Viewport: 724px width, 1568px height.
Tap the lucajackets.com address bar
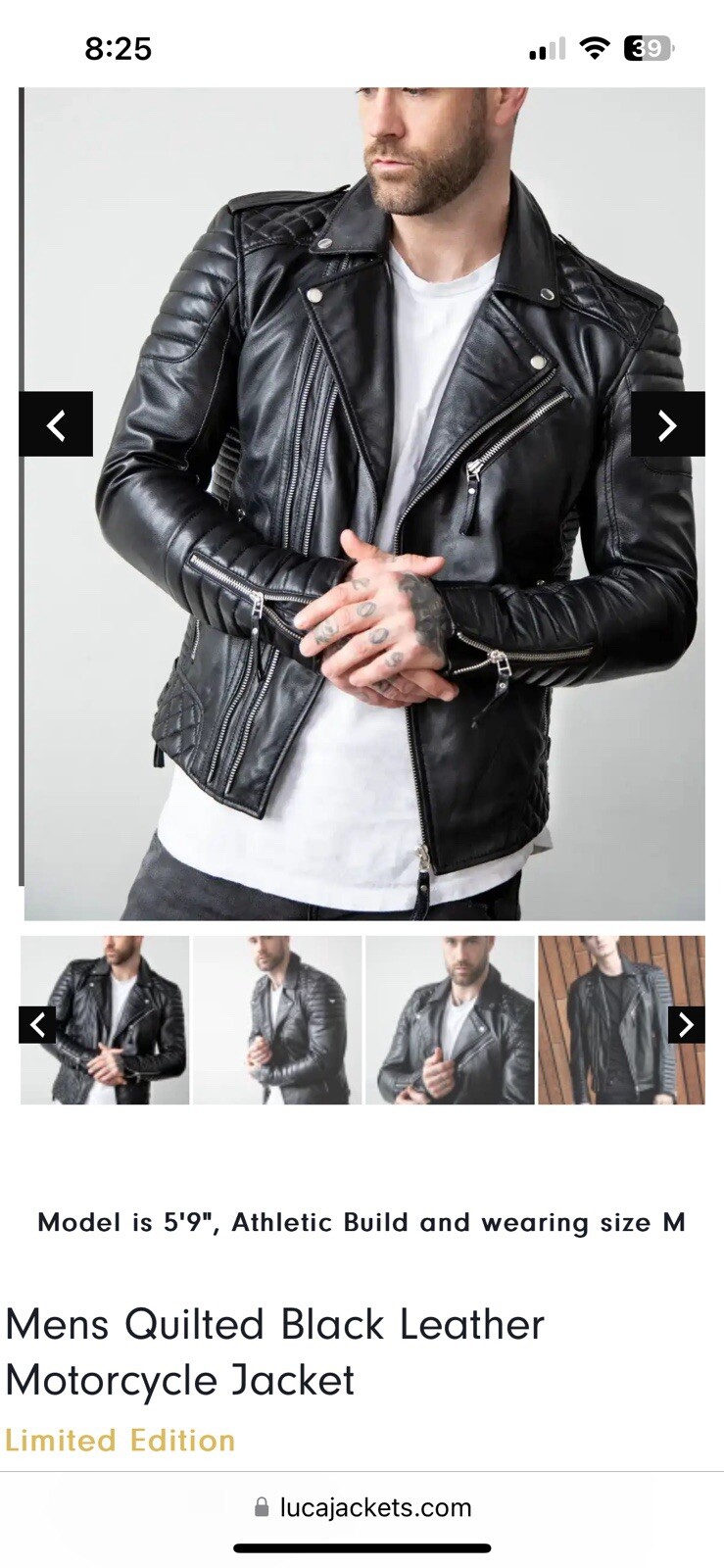(362, 1507)
